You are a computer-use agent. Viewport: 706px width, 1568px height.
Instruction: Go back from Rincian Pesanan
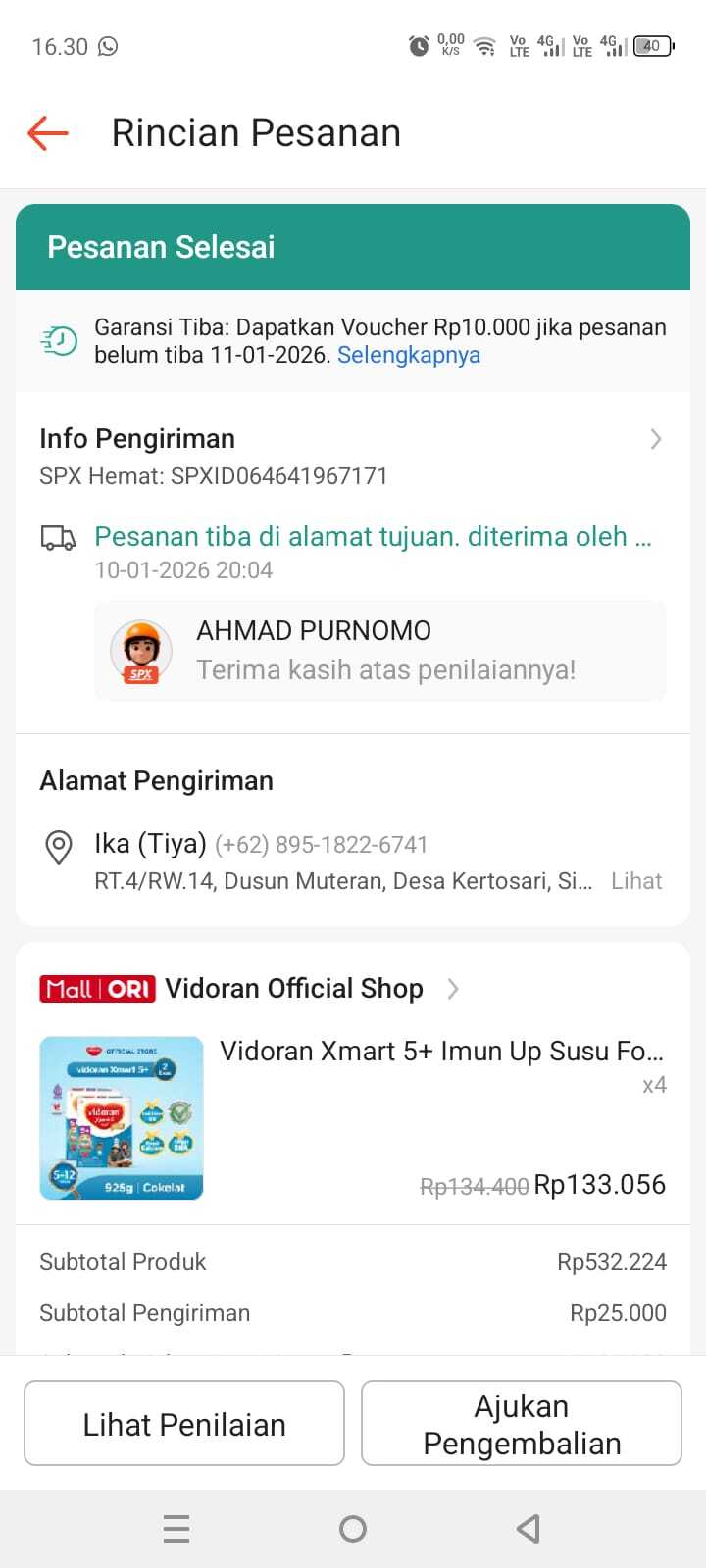pyautogui.click(x=47, y=132)
